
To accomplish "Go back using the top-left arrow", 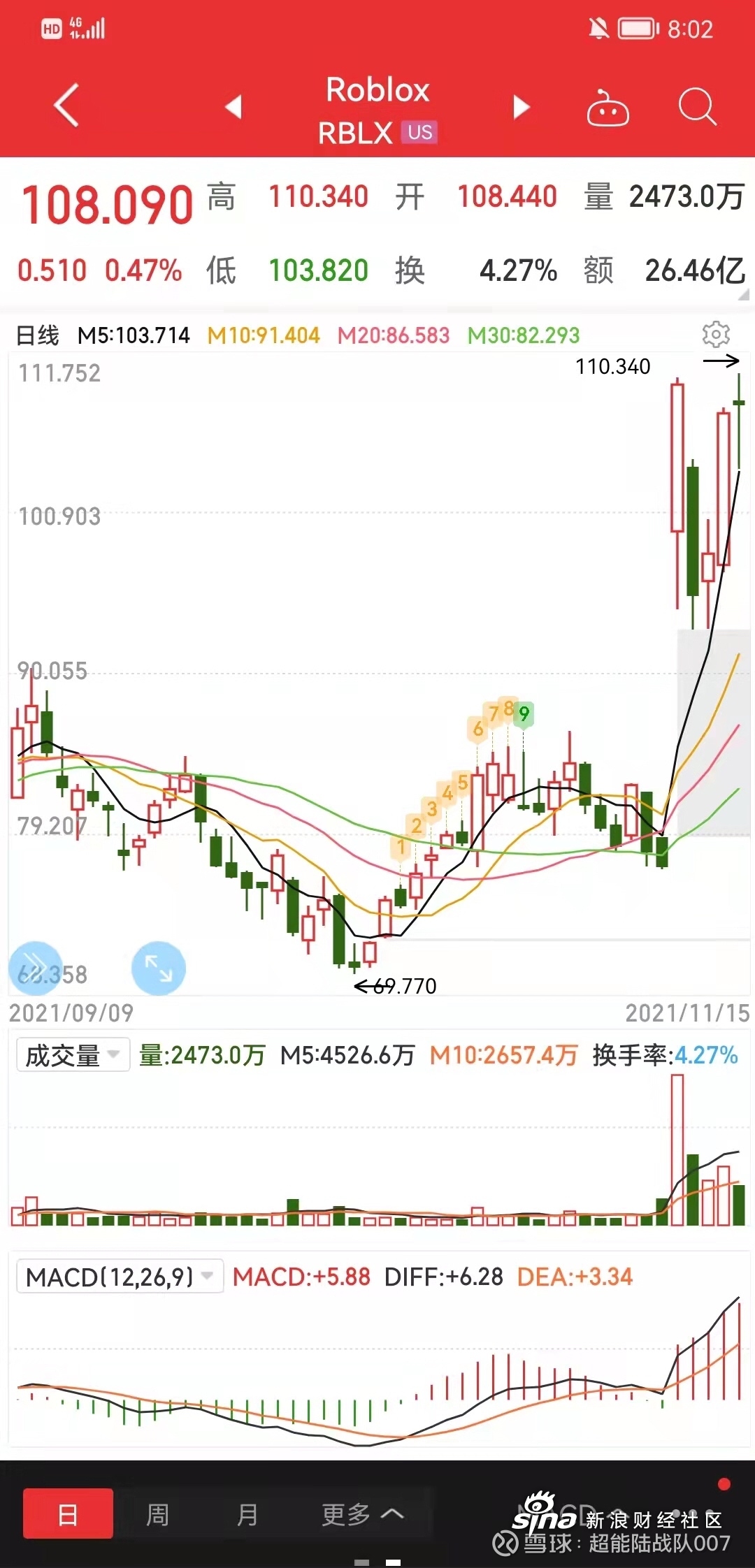I will pyautogui.click(x=66, y=106).
